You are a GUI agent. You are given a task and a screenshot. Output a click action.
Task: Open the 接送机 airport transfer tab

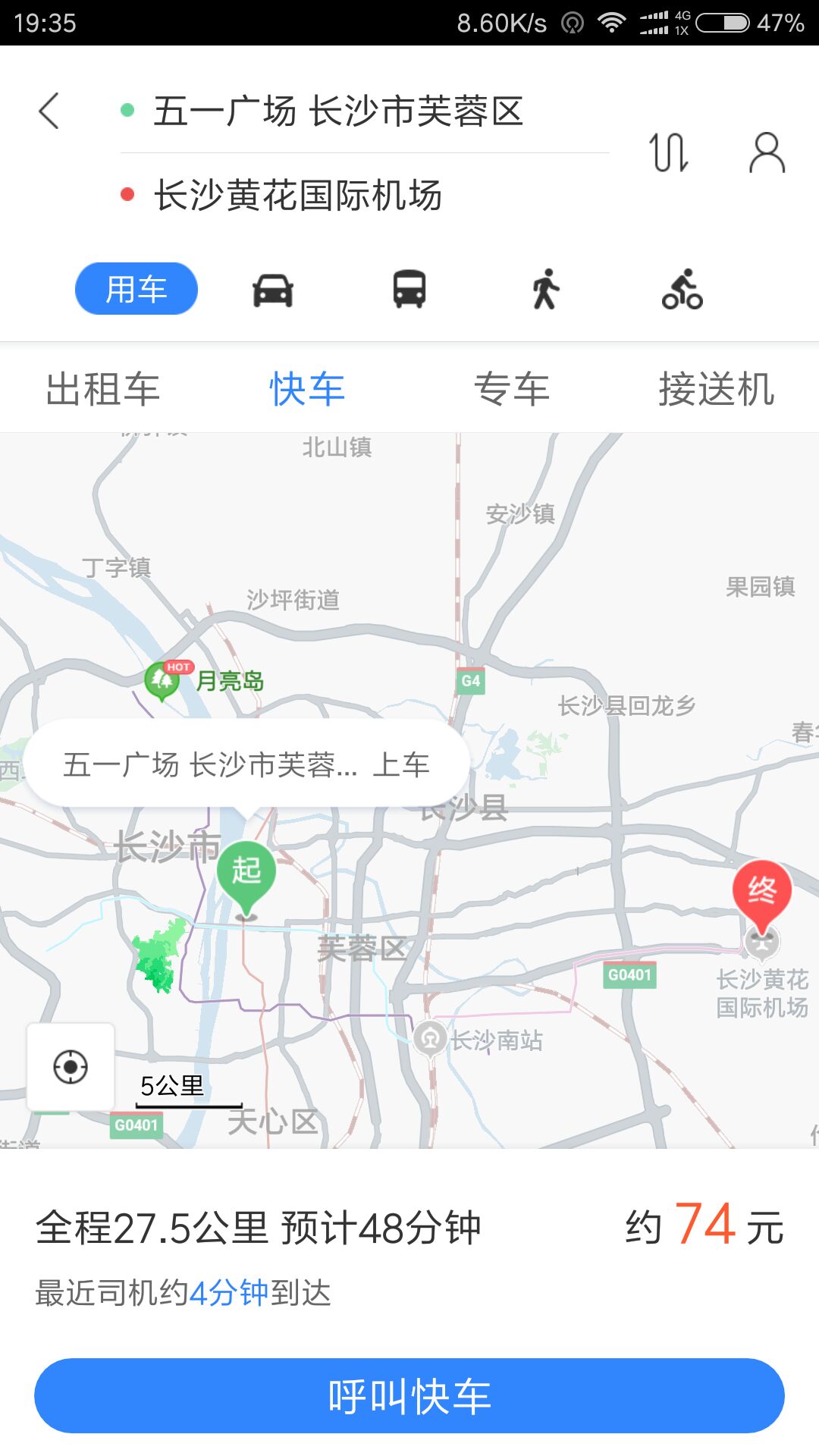point(716,390)
